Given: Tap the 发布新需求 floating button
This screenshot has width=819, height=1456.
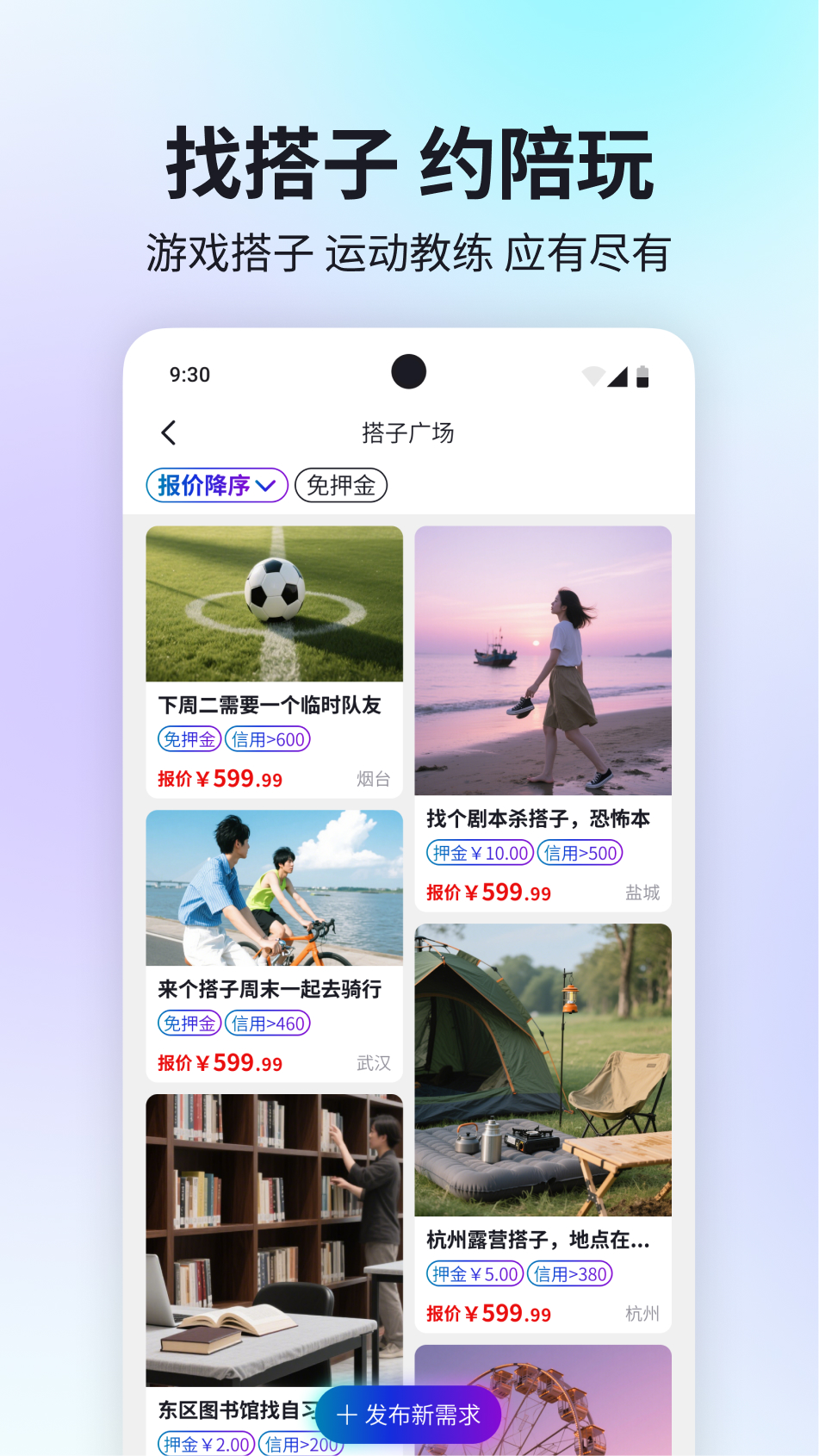Looking at the screenshot, I should [409, 1414].
